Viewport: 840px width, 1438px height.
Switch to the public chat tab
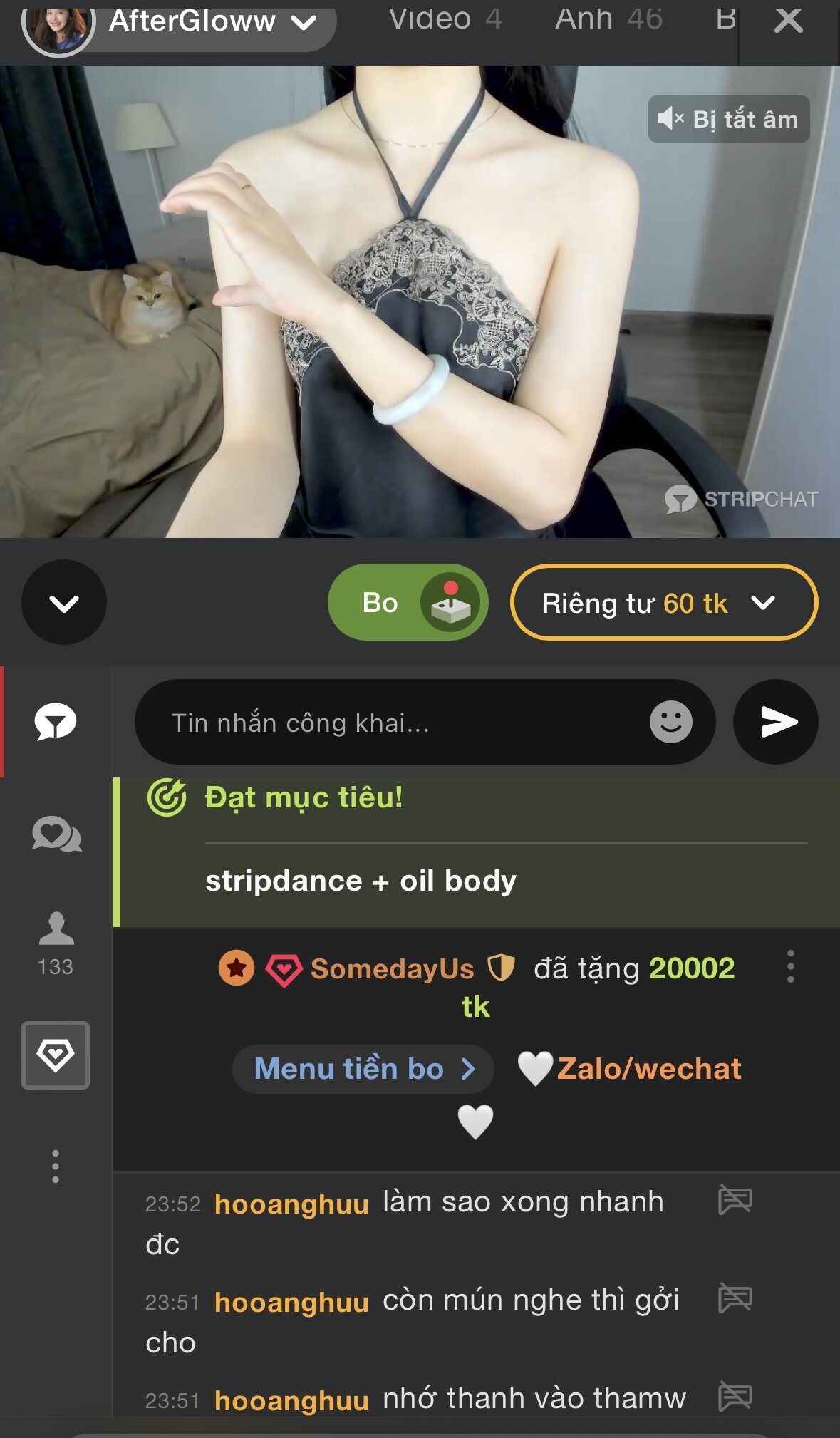pyautogui.click(x=56, y=723)
